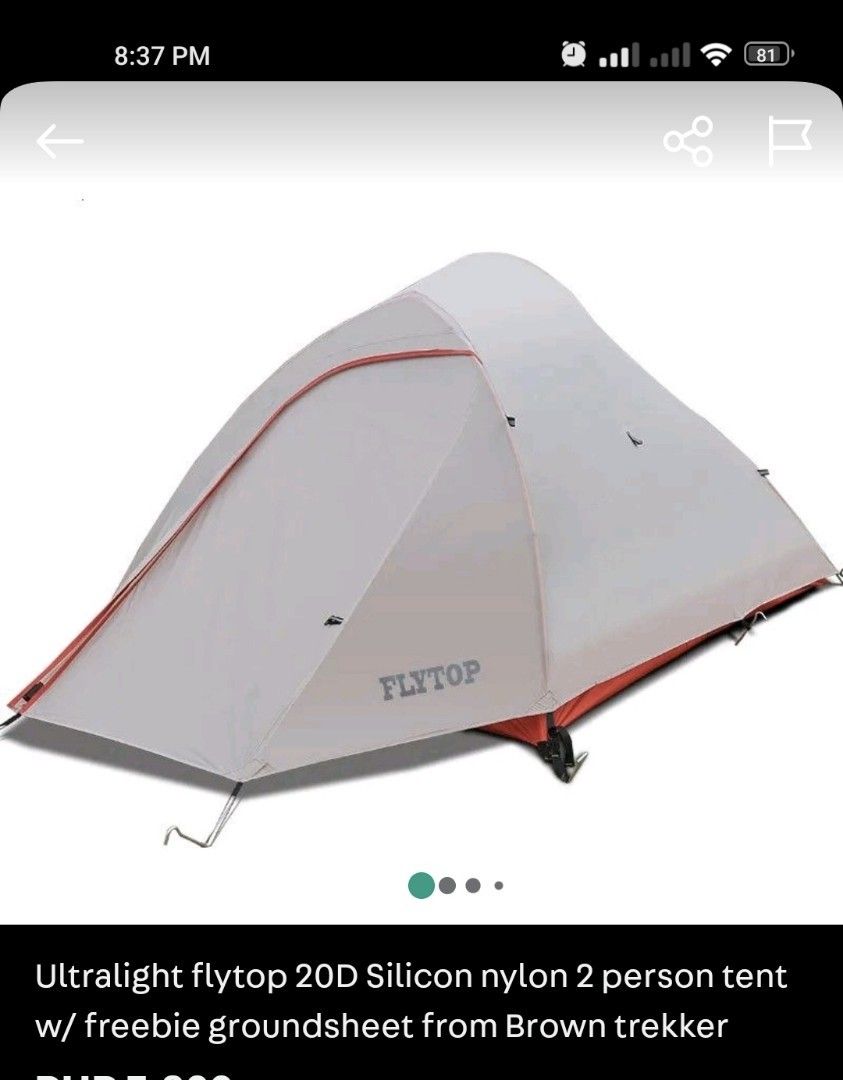Image resolution: width=843 pixels, height=1080 pixels.
Task: Select the fourth carousel dot
Action: click(x=497, y=886)
